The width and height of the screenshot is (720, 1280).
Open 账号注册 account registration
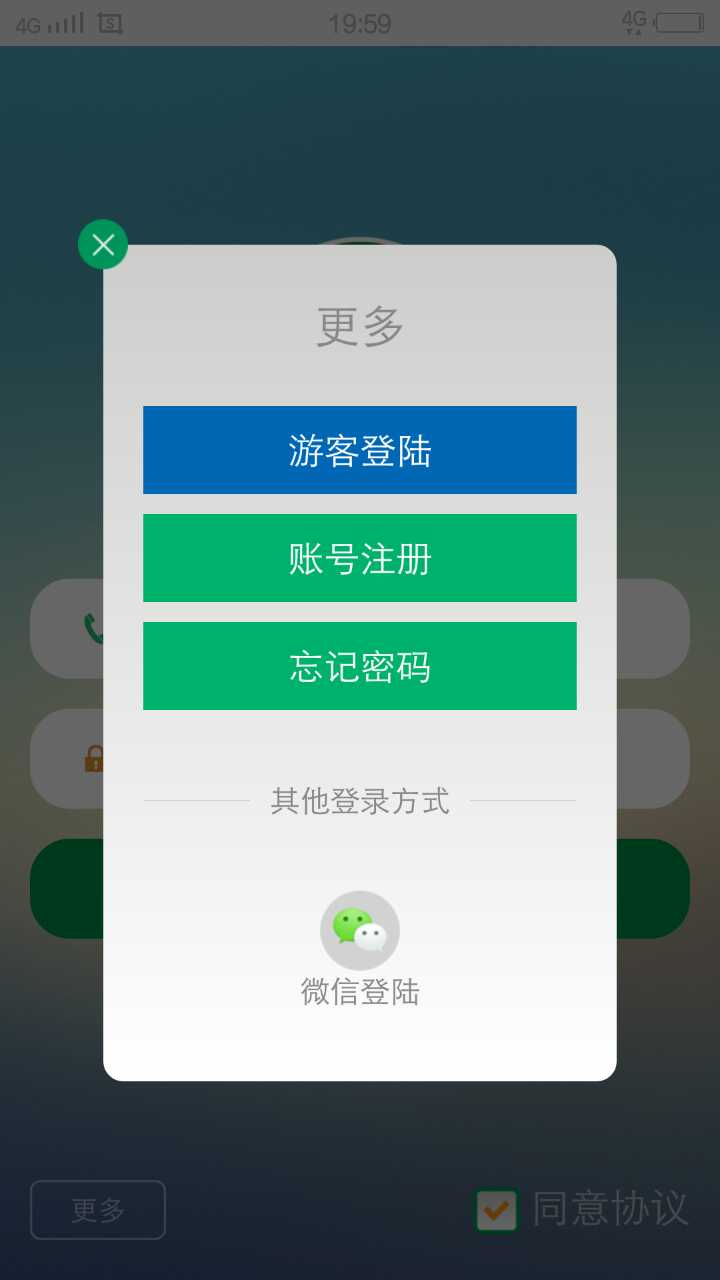tap(360, 558)
